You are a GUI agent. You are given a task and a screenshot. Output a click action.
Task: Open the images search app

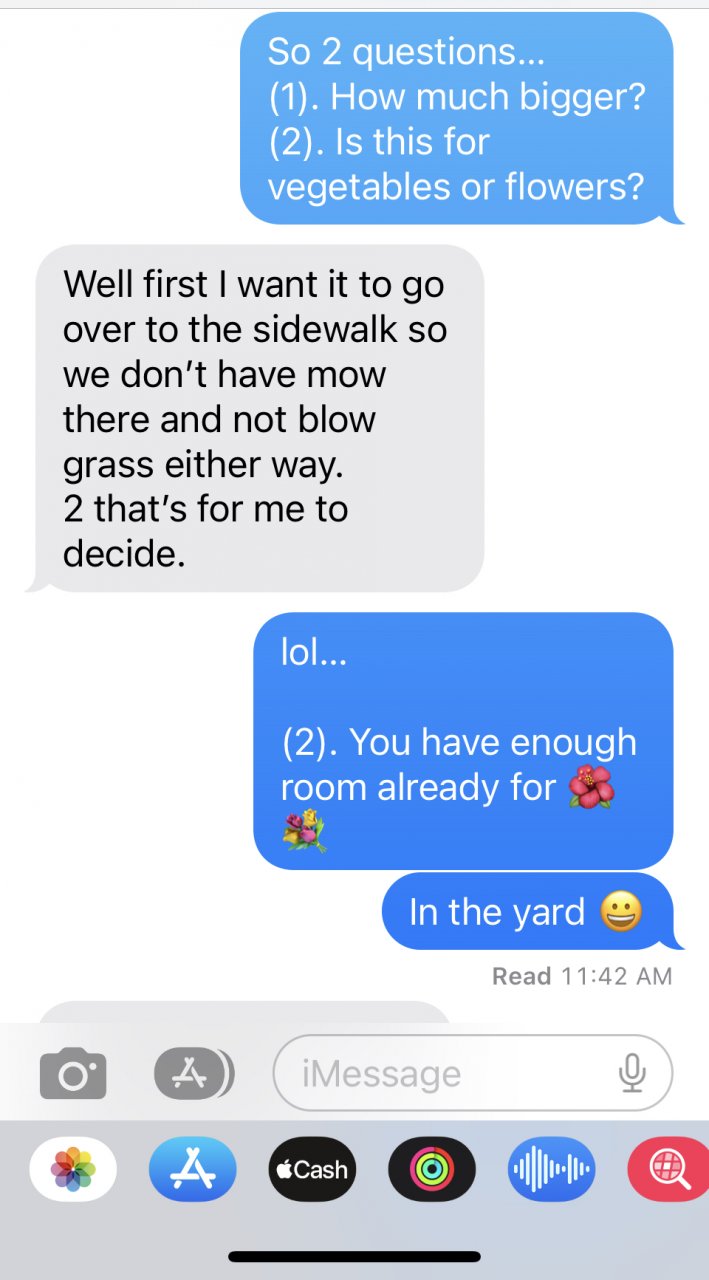(668, 1169)
